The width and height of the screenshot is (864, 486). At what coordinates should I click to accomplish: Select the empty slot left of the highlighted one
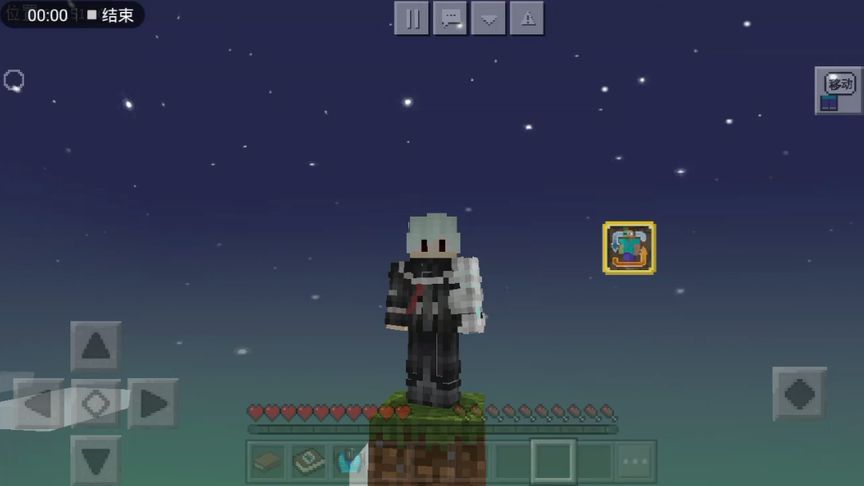pyautogui.click(x=512, y=462)
